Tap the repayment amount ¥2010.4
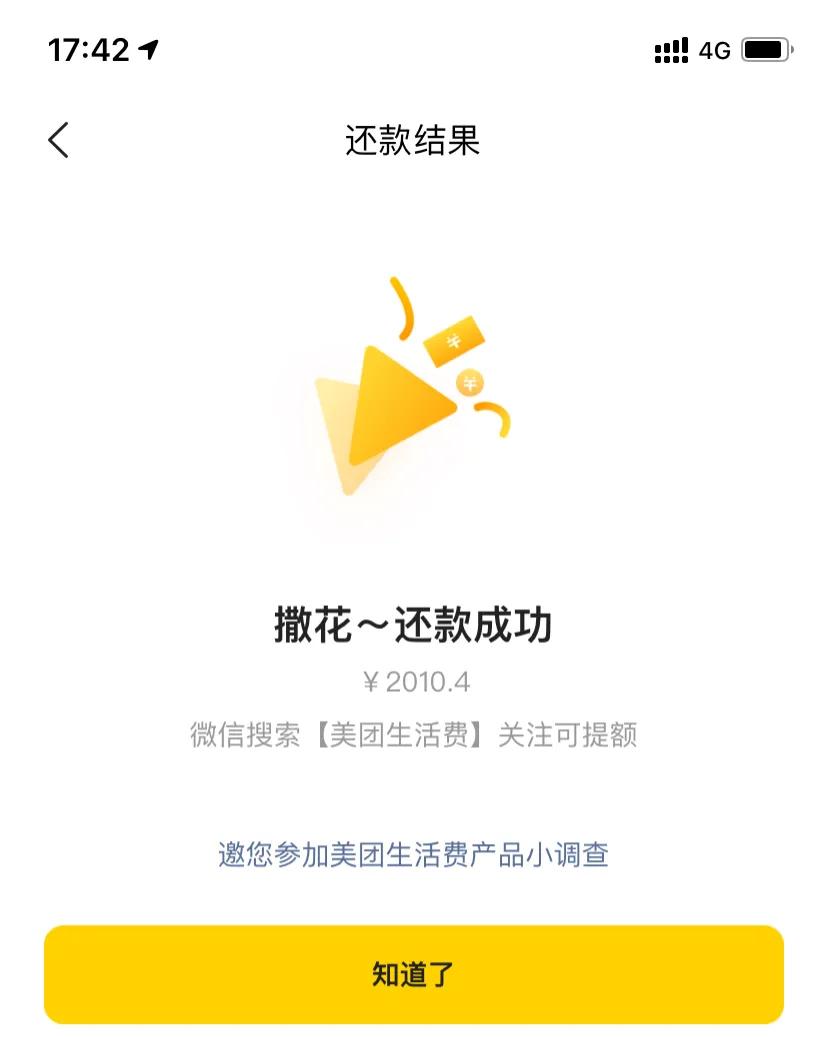Screen dimensions: 828x1037 [414, 681]
